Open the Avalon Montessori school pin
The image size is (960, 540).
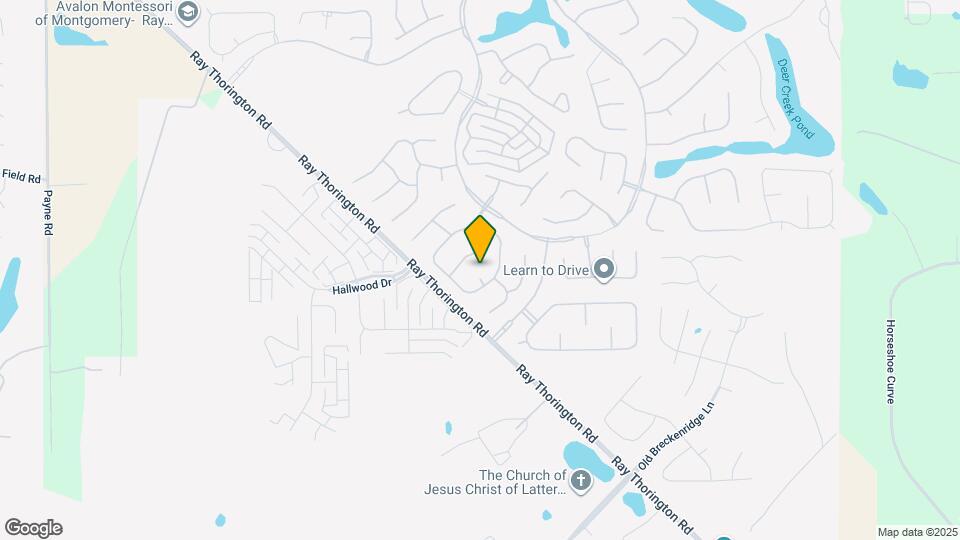[x=189, y=12]
